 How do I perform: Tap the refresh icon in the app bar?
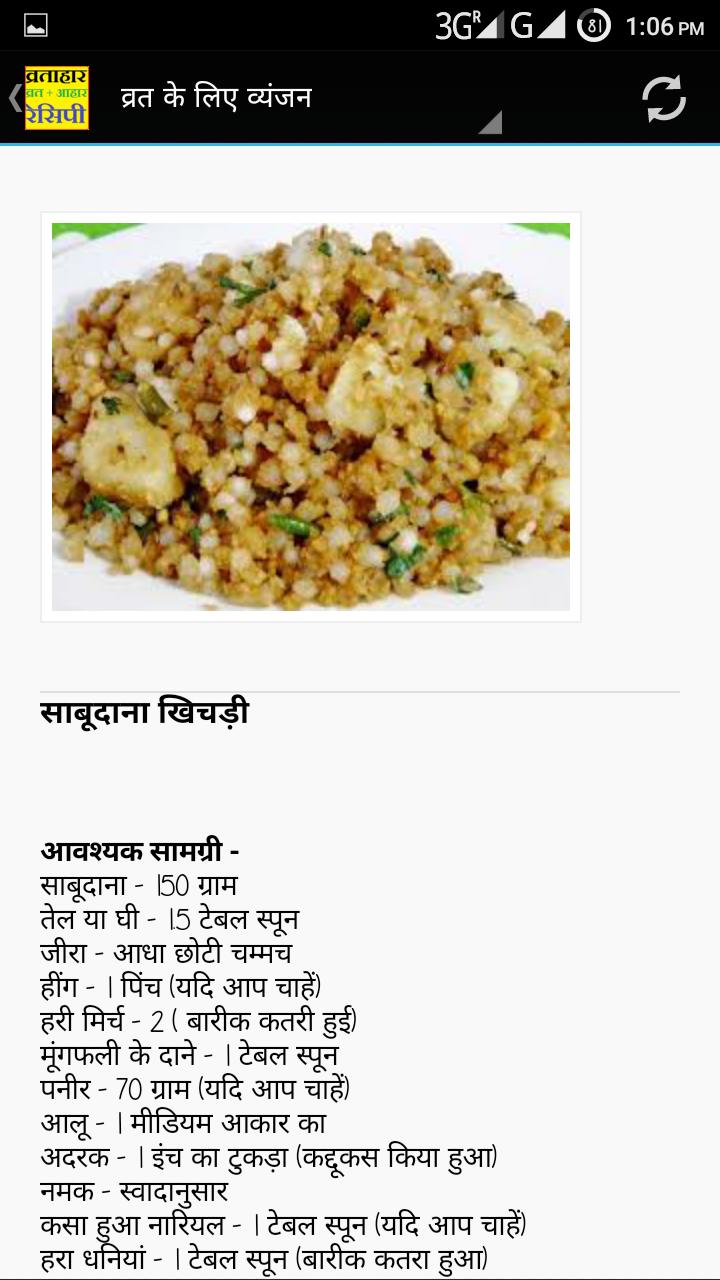[x=664, y=98]
